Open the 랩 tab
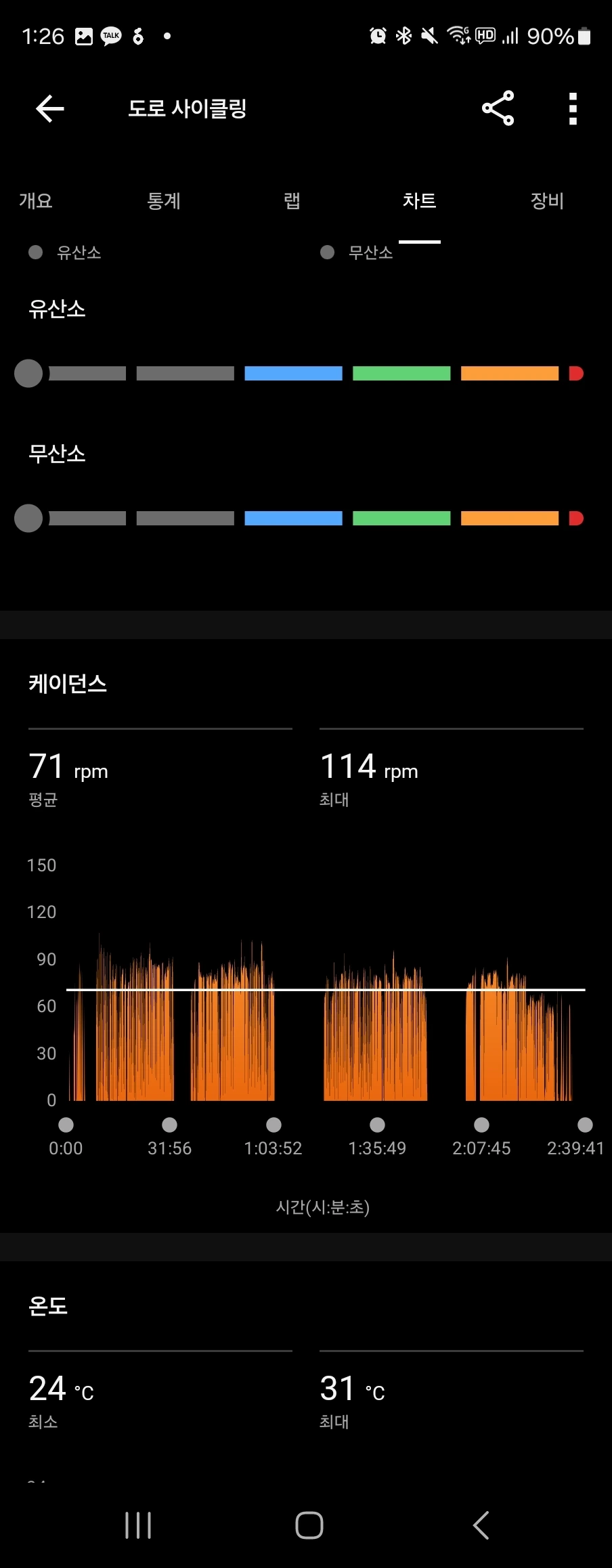 pos(292,200)
